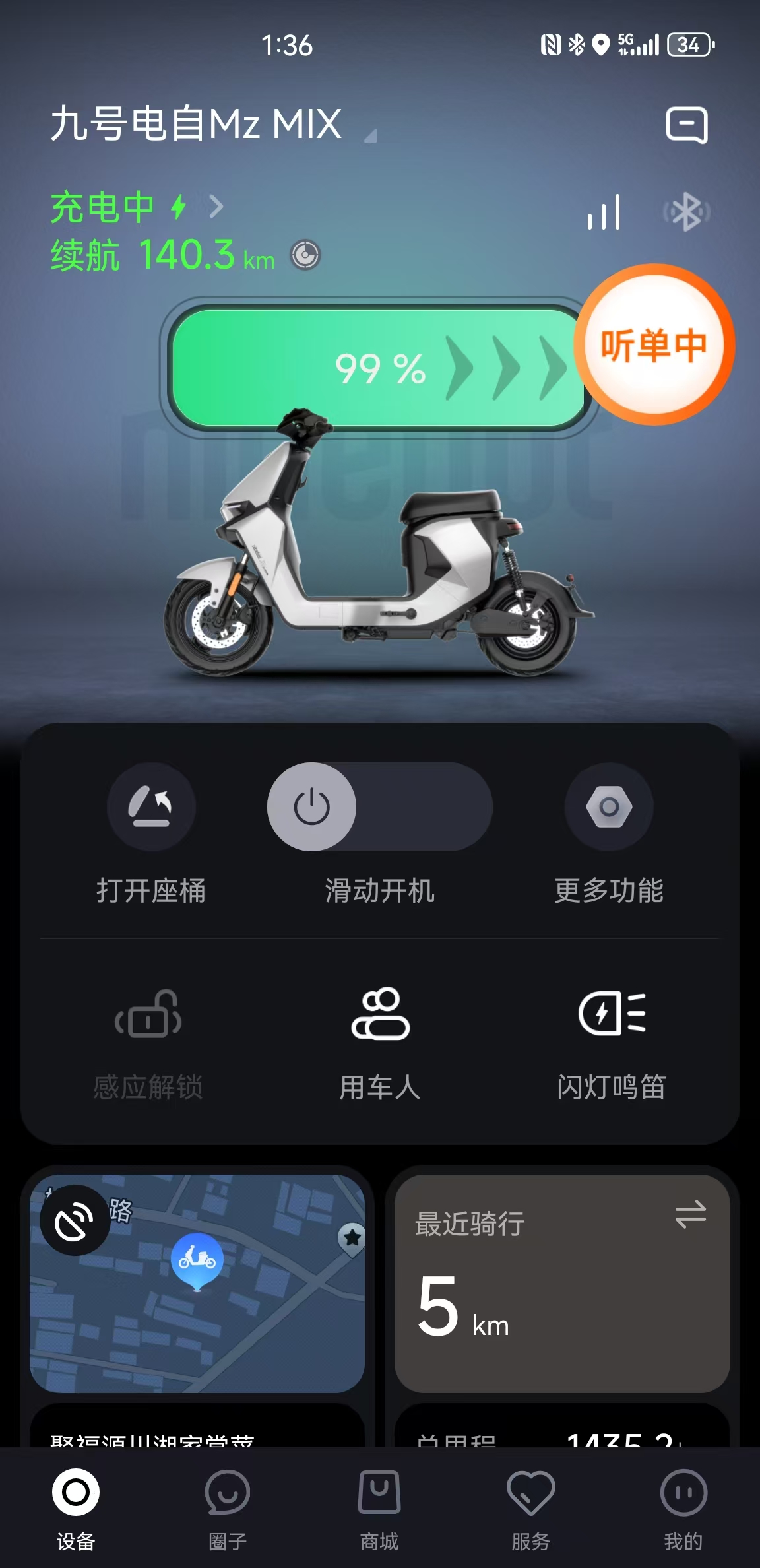Tap the range estimation mode icon
The image size is (760, 1568).
[x=305, y=255]
